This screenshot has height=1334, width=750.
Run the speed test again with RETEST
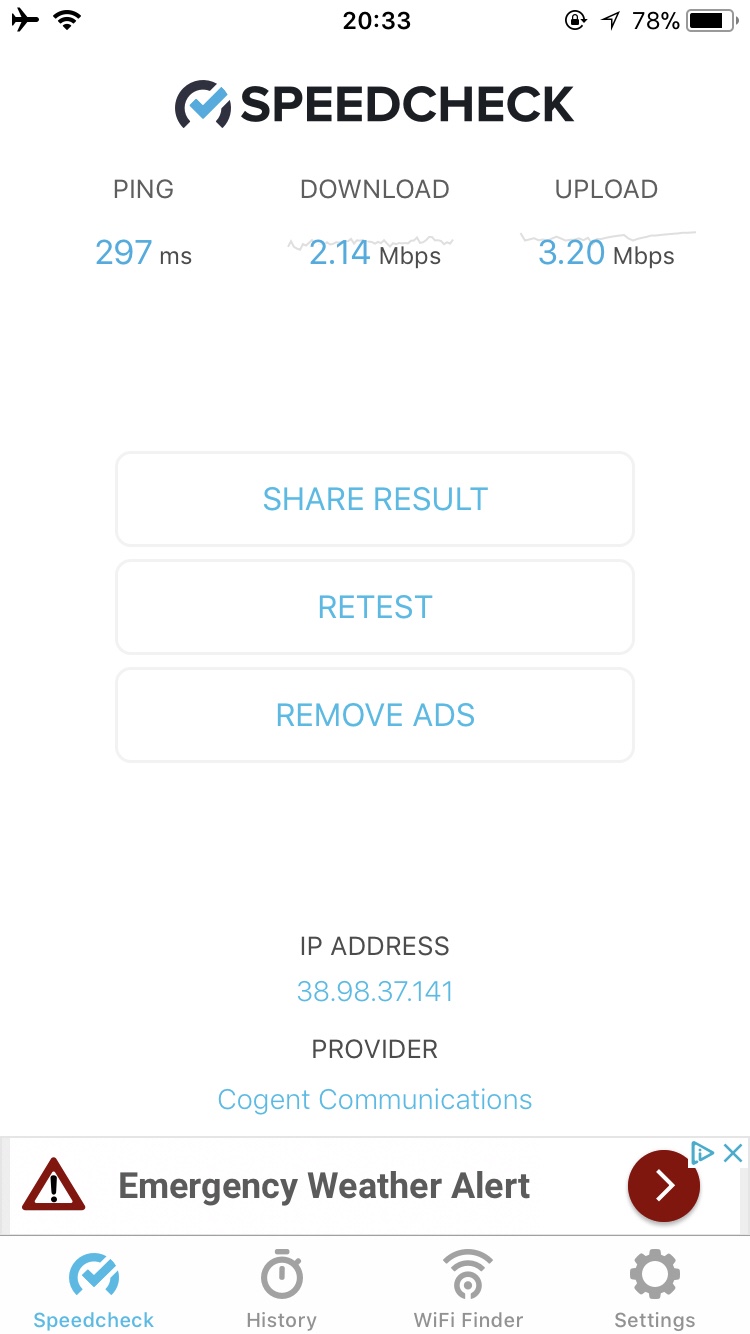(x=375, y=607)
